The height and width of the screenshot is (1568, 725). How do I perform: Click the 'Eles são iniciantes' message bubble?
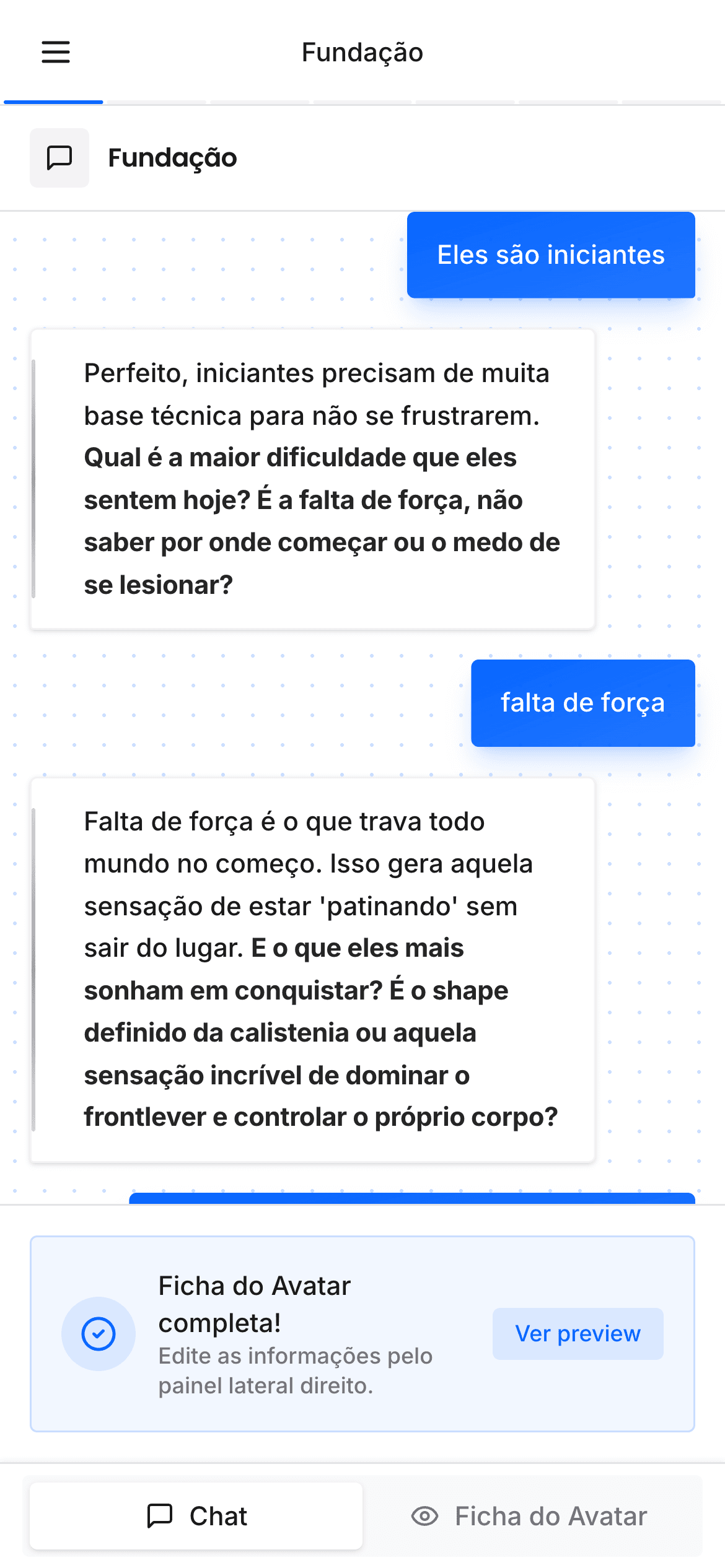tap(550, 255)
